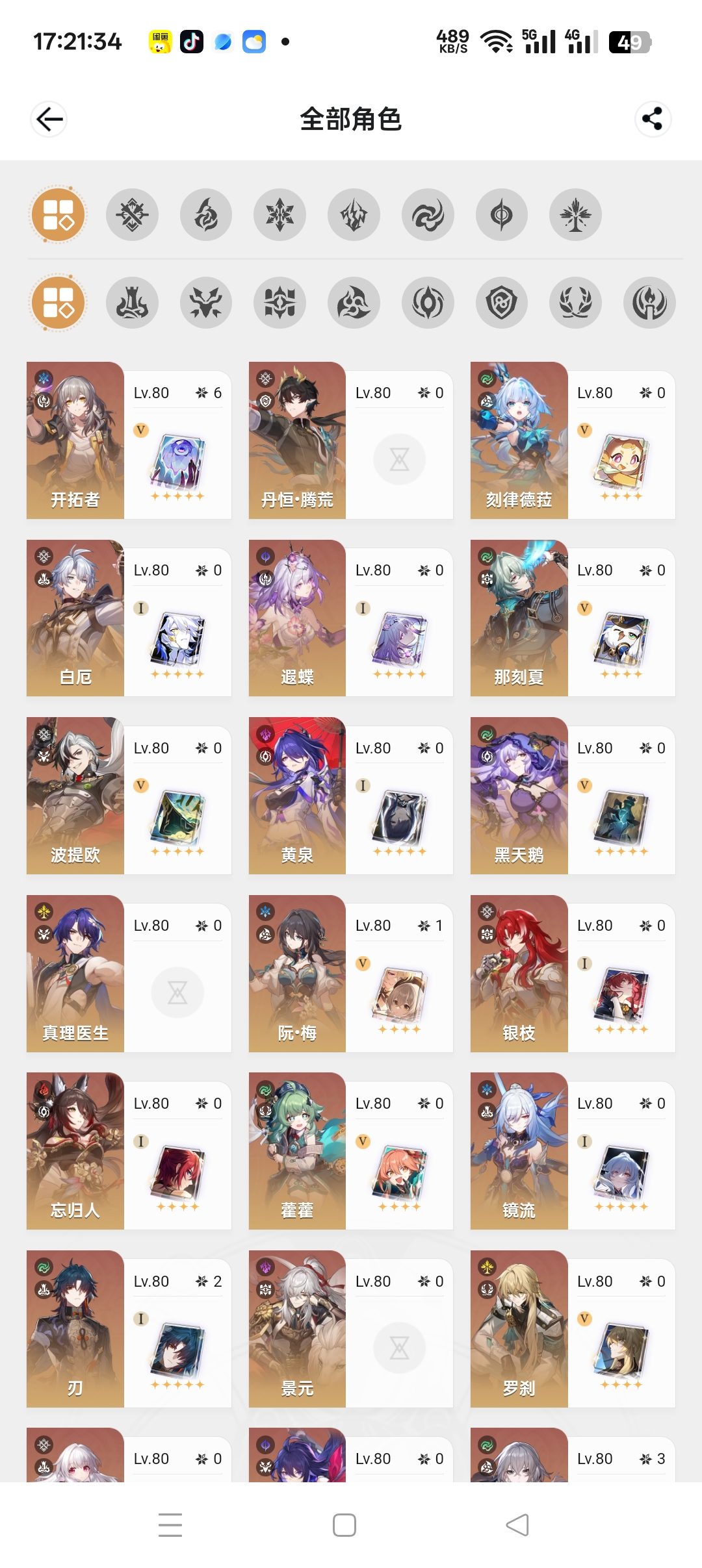
Task: Filter by the wind element icon
Action: (428, 215)
